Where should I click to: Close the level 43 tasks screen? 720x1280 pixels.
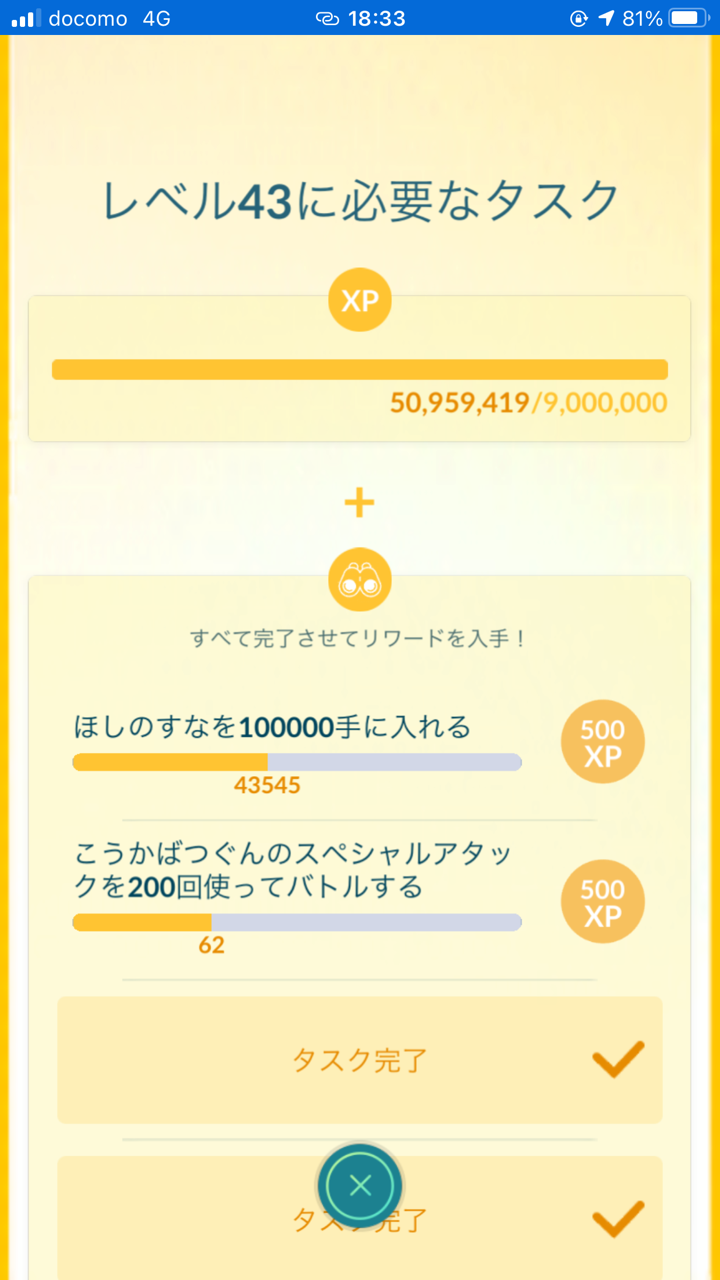360,1186
